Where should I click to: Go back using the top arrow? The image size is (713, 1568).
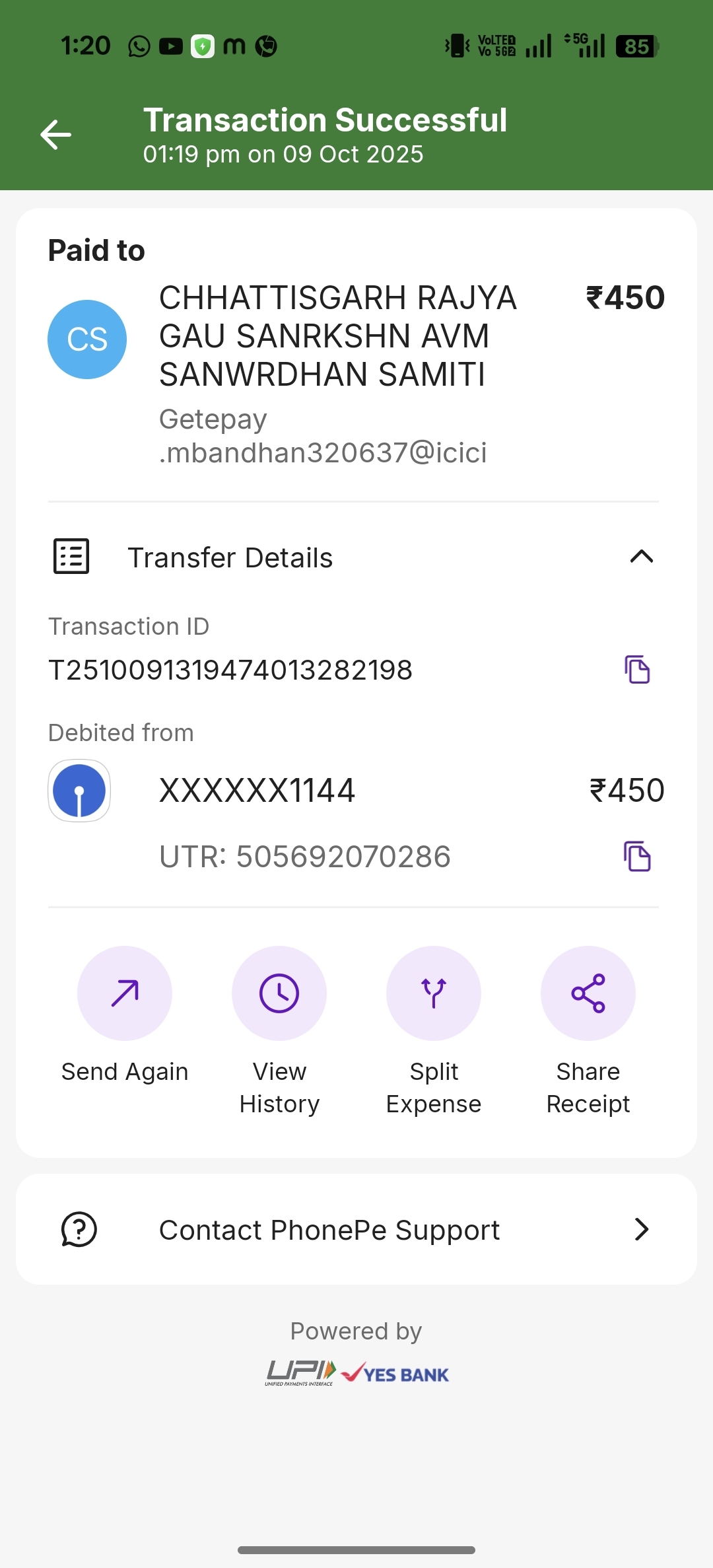coord(56,135)
